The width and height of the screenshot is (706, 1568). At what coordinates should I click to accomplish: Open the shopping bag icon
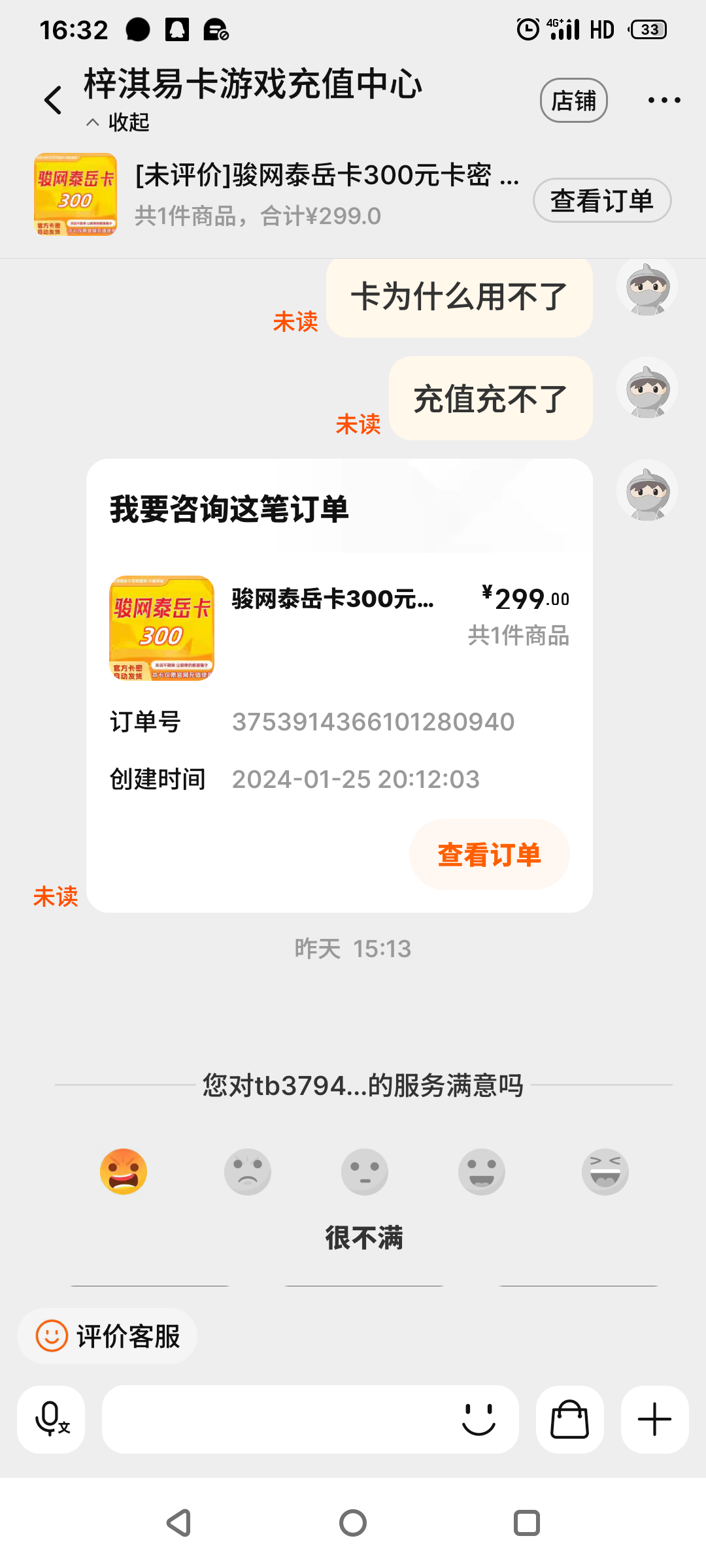coord(569,1419)
